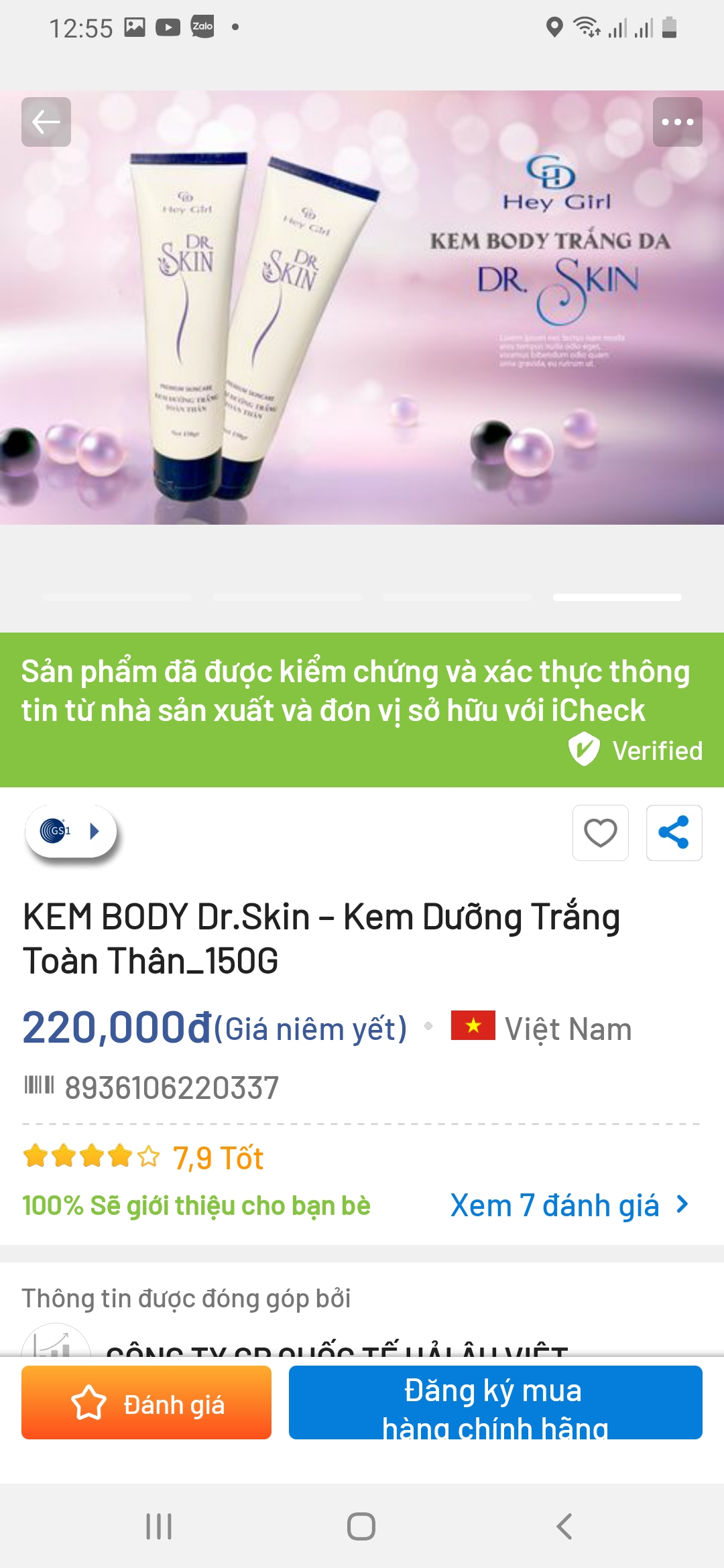Toggle the heart to favorite this product
Screen dimensions: 724x1568
pyautogui.click(x=600, y=831)
